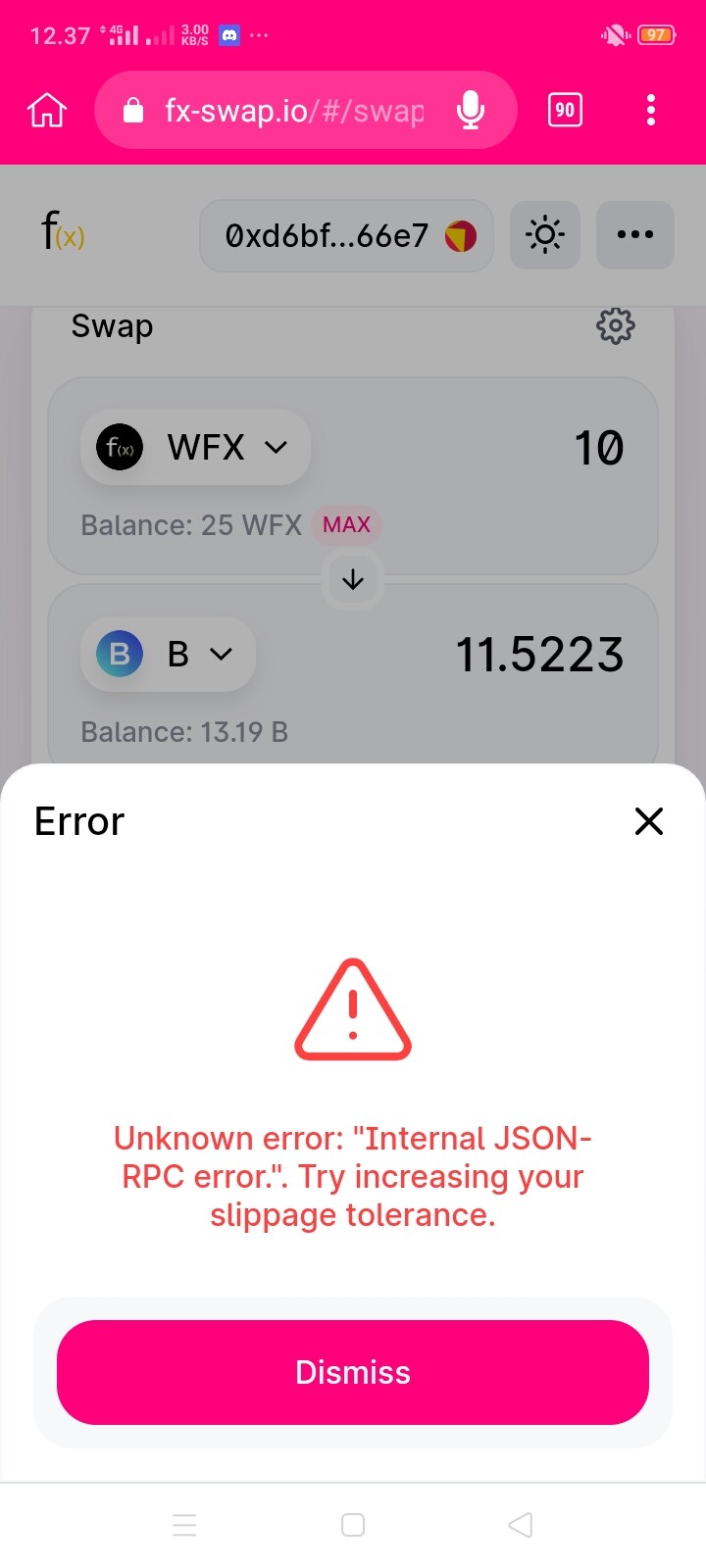Open the browser overflow menu

651,110
